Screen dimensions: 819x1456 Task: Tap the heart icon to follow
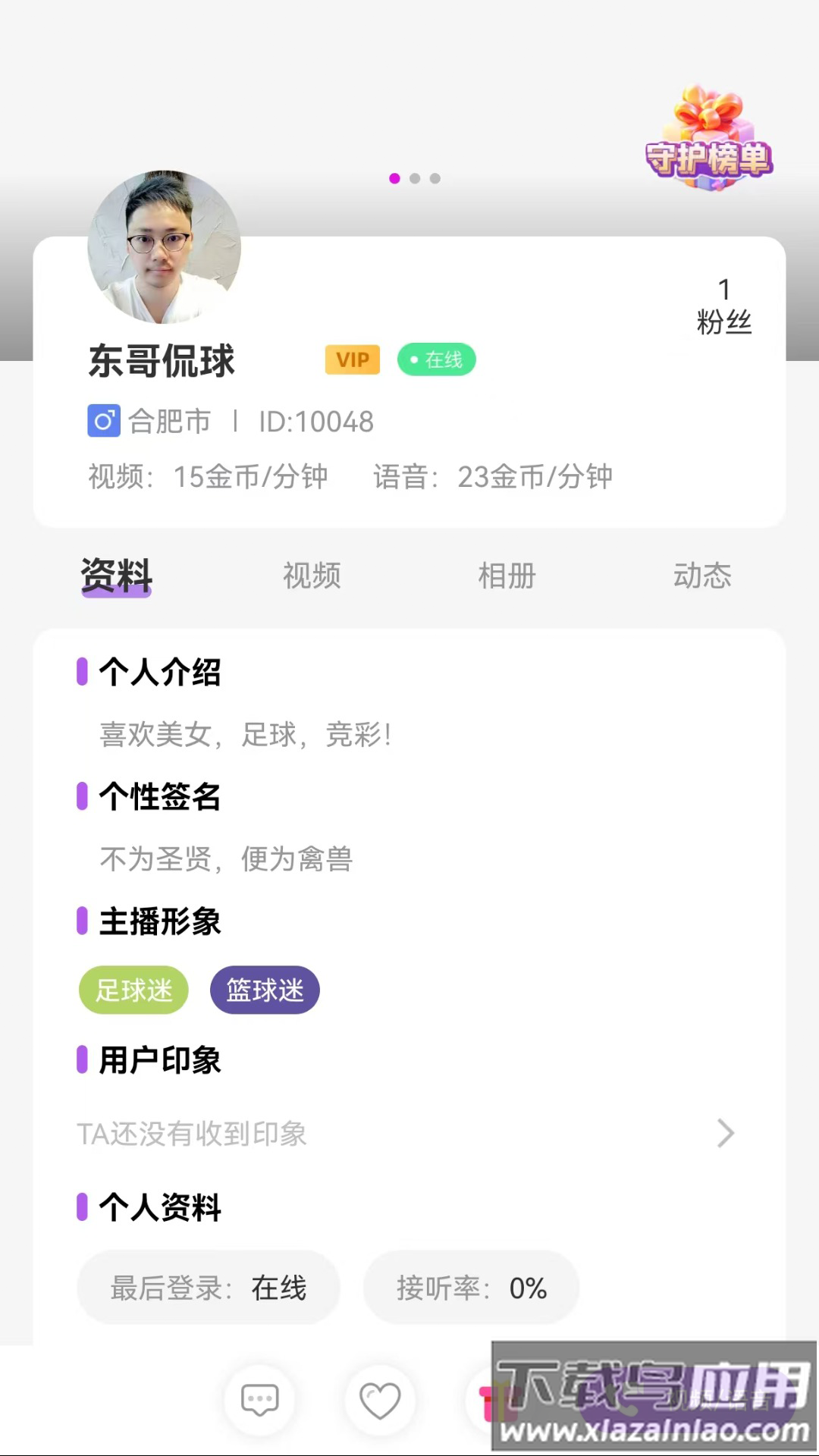coord(381,1401)
